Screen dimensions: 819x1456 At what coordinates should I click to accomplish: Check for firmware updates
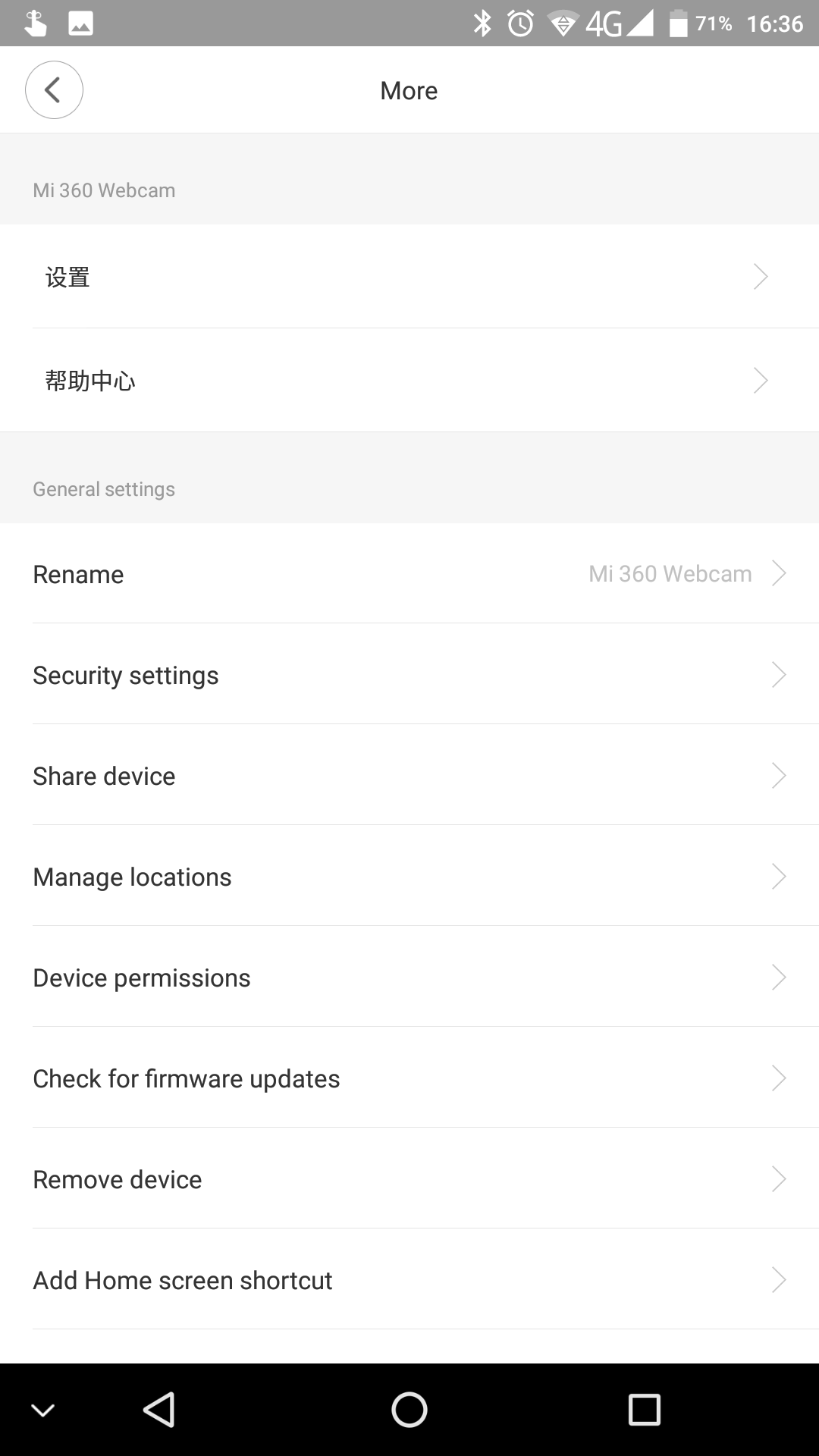[x=409, y=1078]
